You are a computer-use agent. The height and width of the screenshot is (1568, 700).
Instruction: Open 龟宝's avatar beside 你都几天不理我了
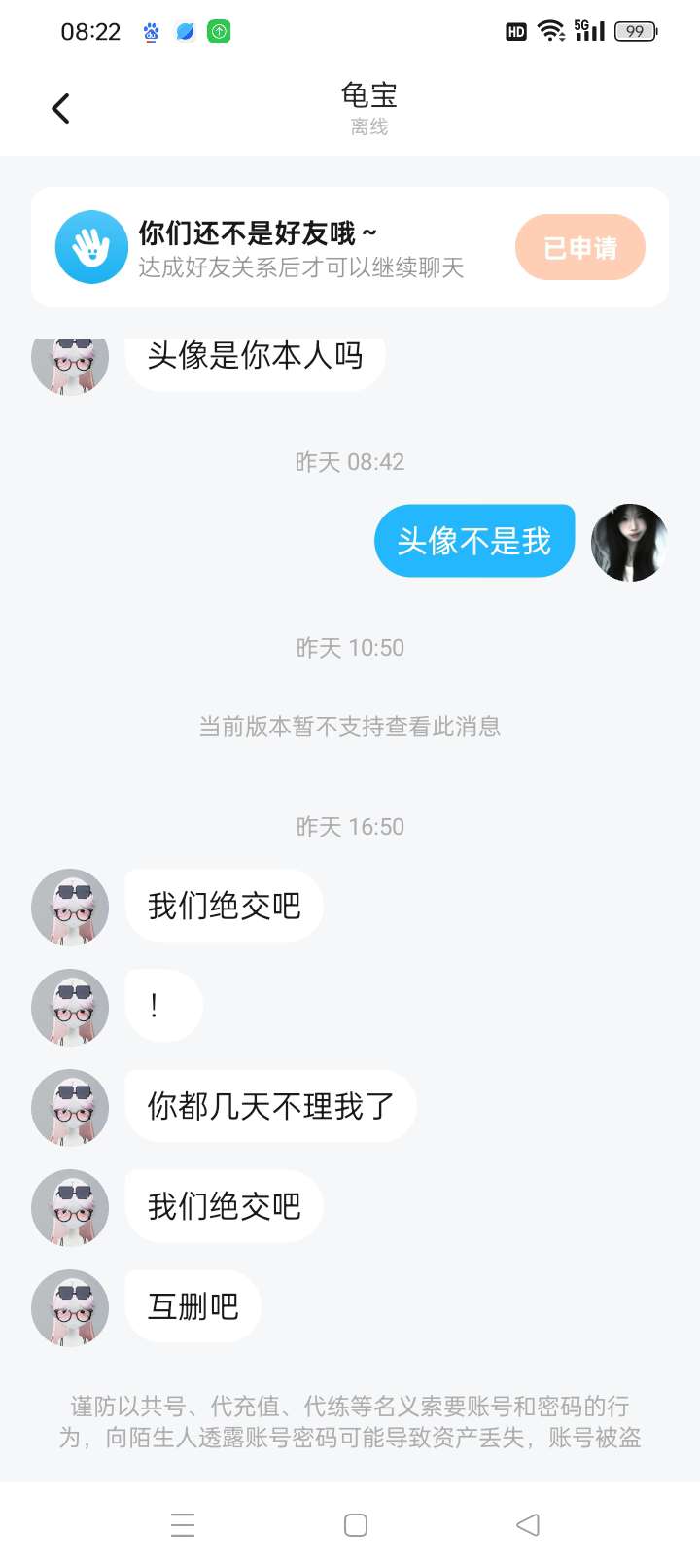click(70, 1107)
